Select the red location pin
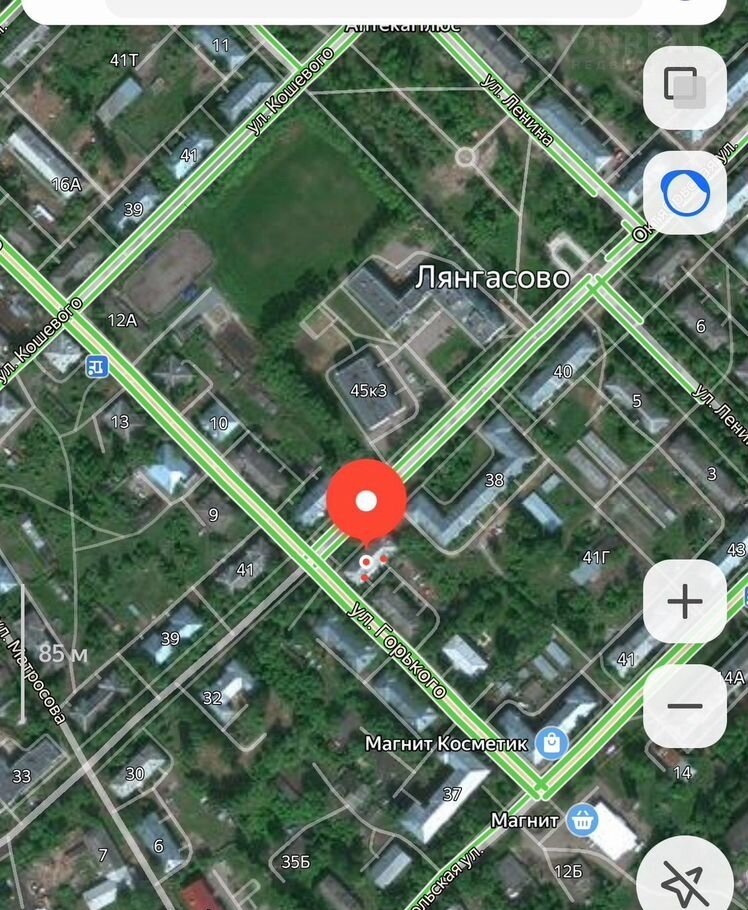 coord(366,500)
